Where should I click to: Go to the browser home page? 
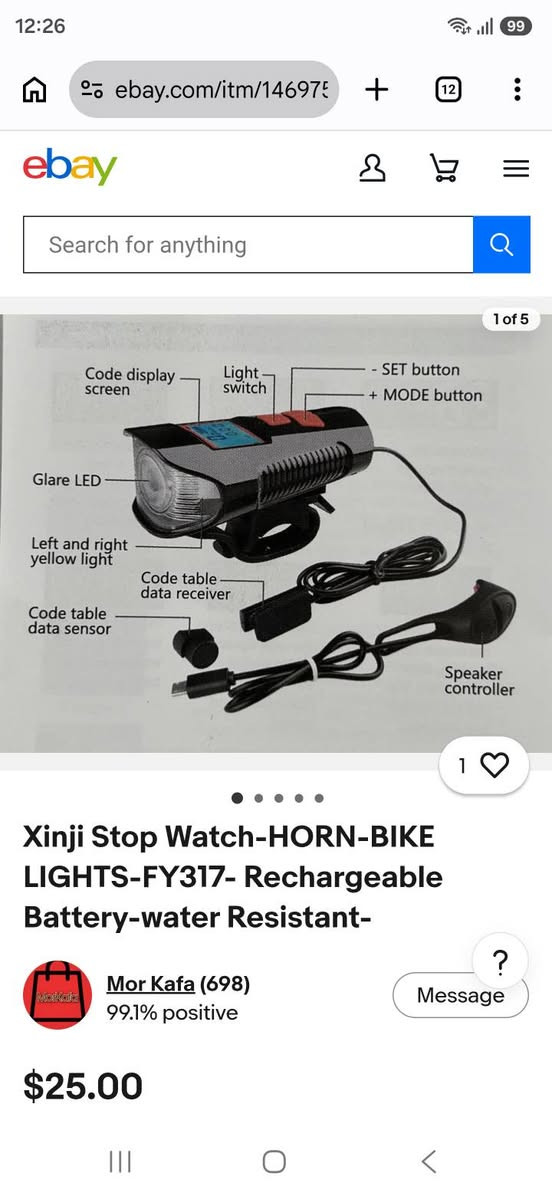[x=34, y=90]
